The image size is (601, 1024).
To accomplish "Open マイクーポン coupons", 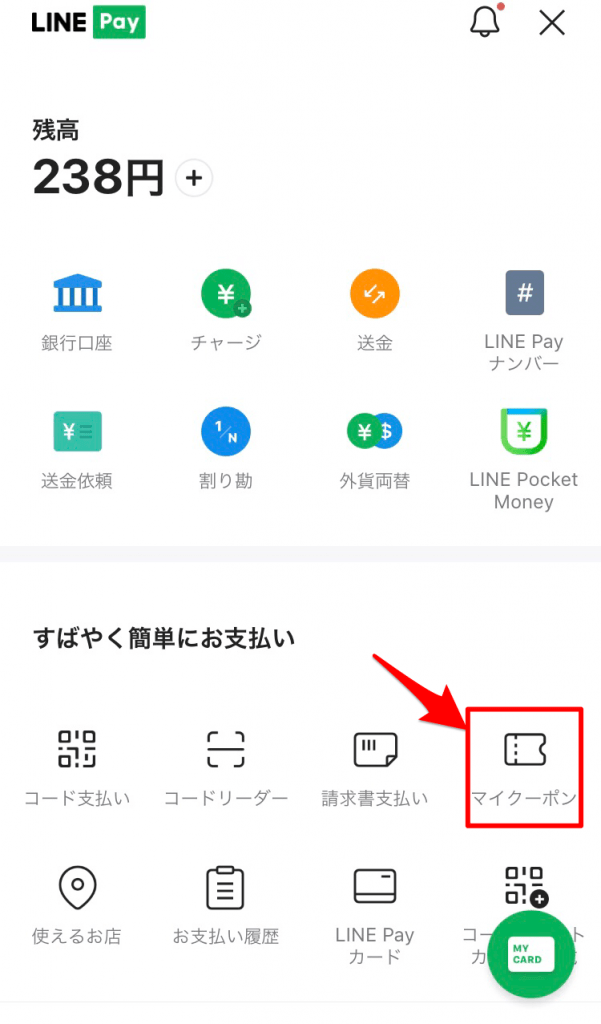I will pos(524,767).
